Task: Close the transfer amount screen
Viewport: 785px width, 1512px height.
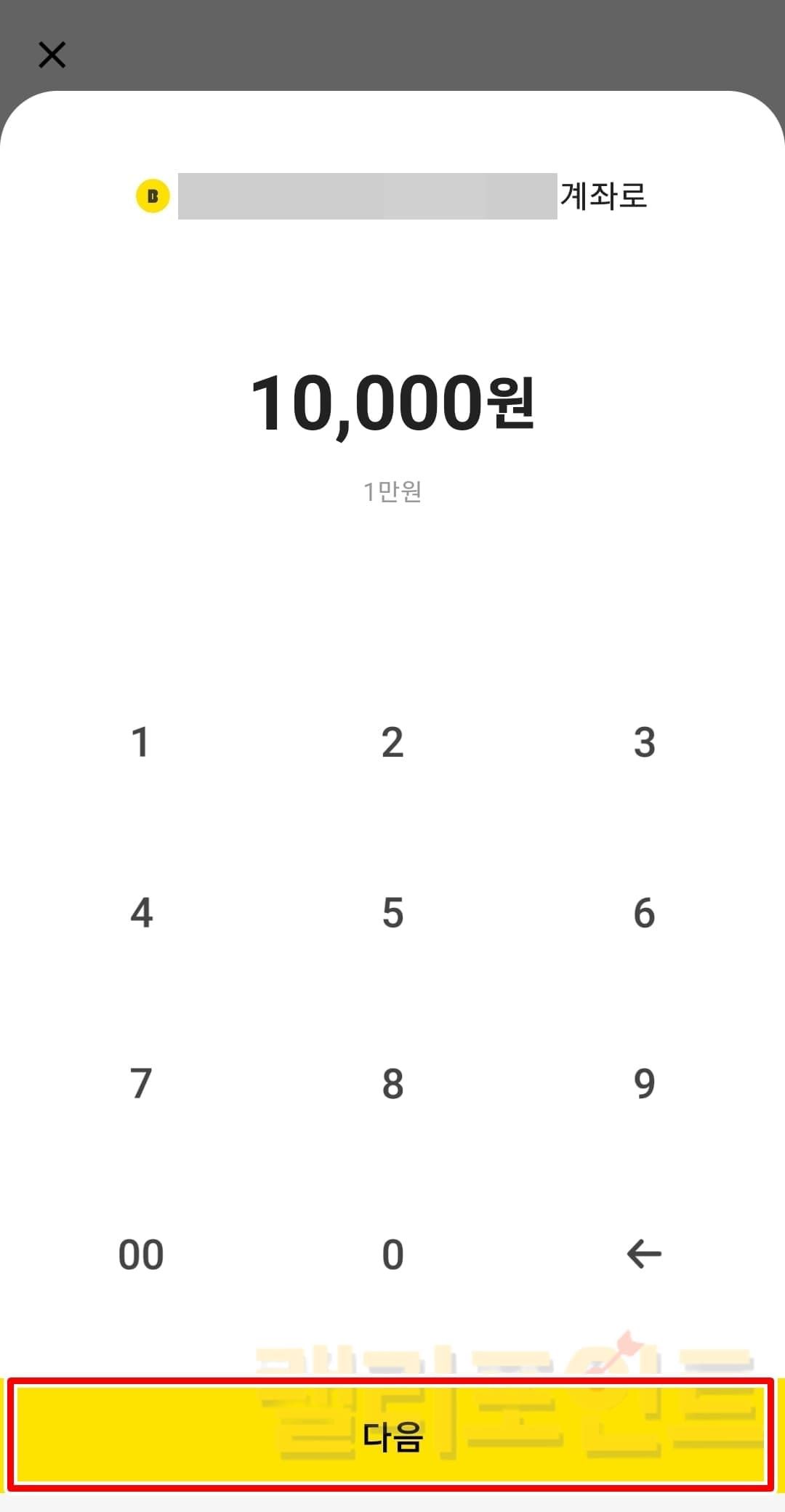Action: pyautogui.click(x=52, y=55)
